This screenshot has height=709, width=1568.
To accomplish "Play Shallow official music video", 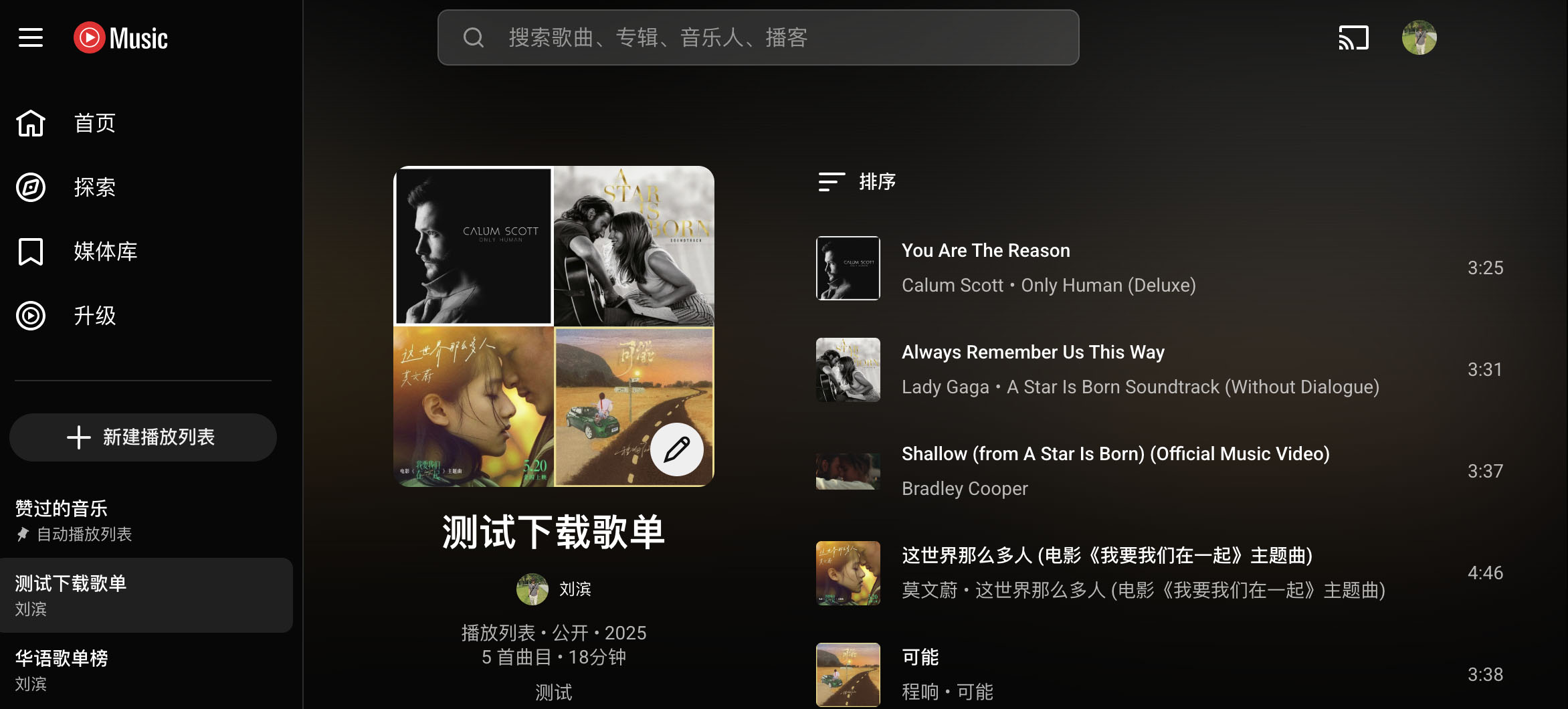I will pyautogui.click(x=1114, y=453).
